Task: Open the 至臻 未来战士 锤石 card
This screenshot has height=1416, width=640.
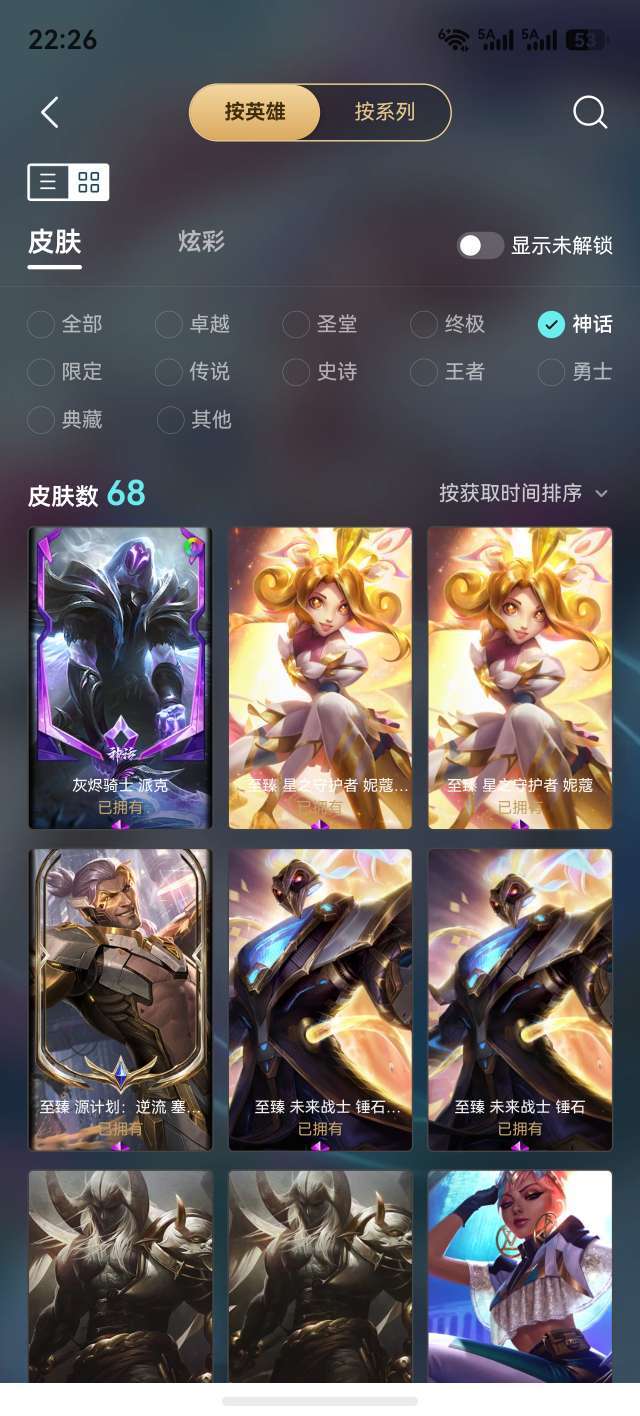Action: (x=520, y=1000)
